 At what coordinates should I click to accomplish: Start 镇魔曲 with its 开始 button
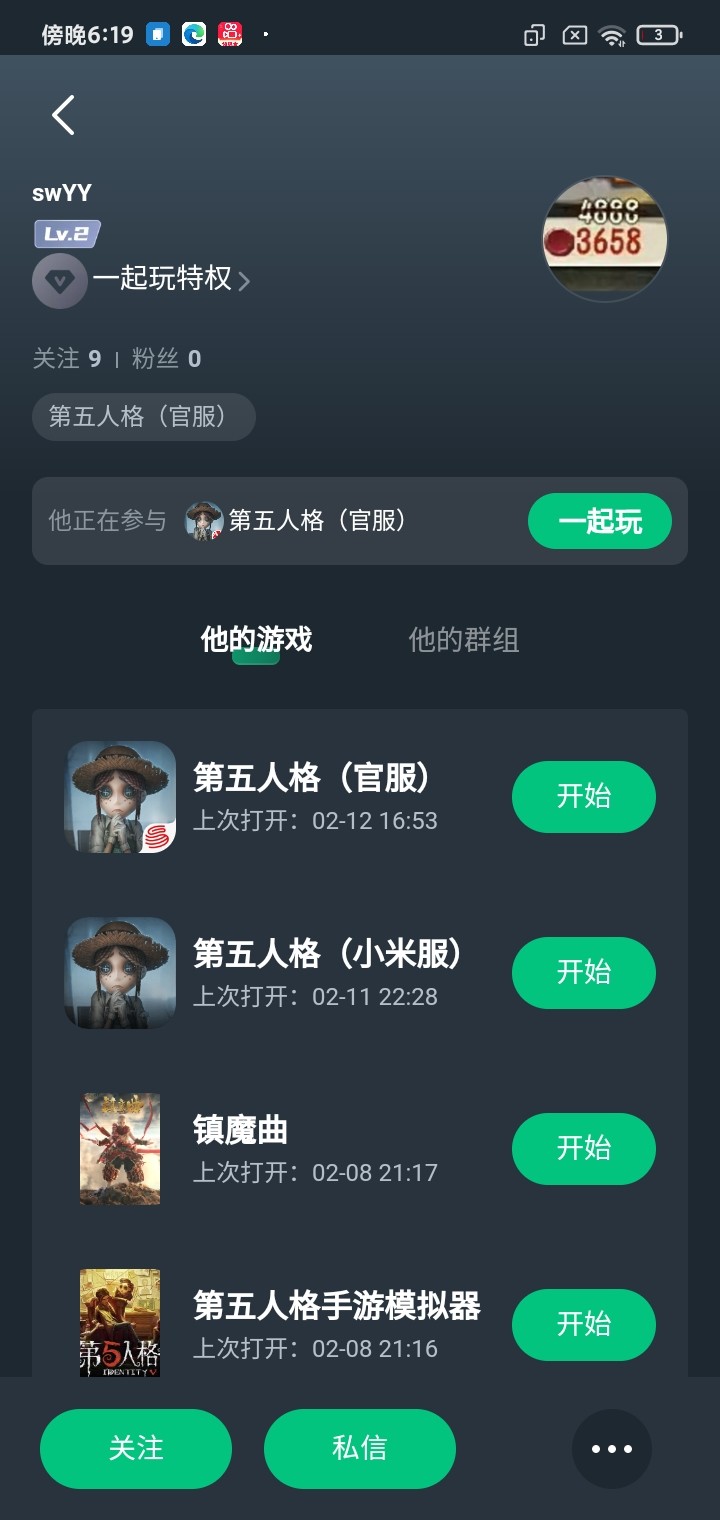click(583, 1148)
